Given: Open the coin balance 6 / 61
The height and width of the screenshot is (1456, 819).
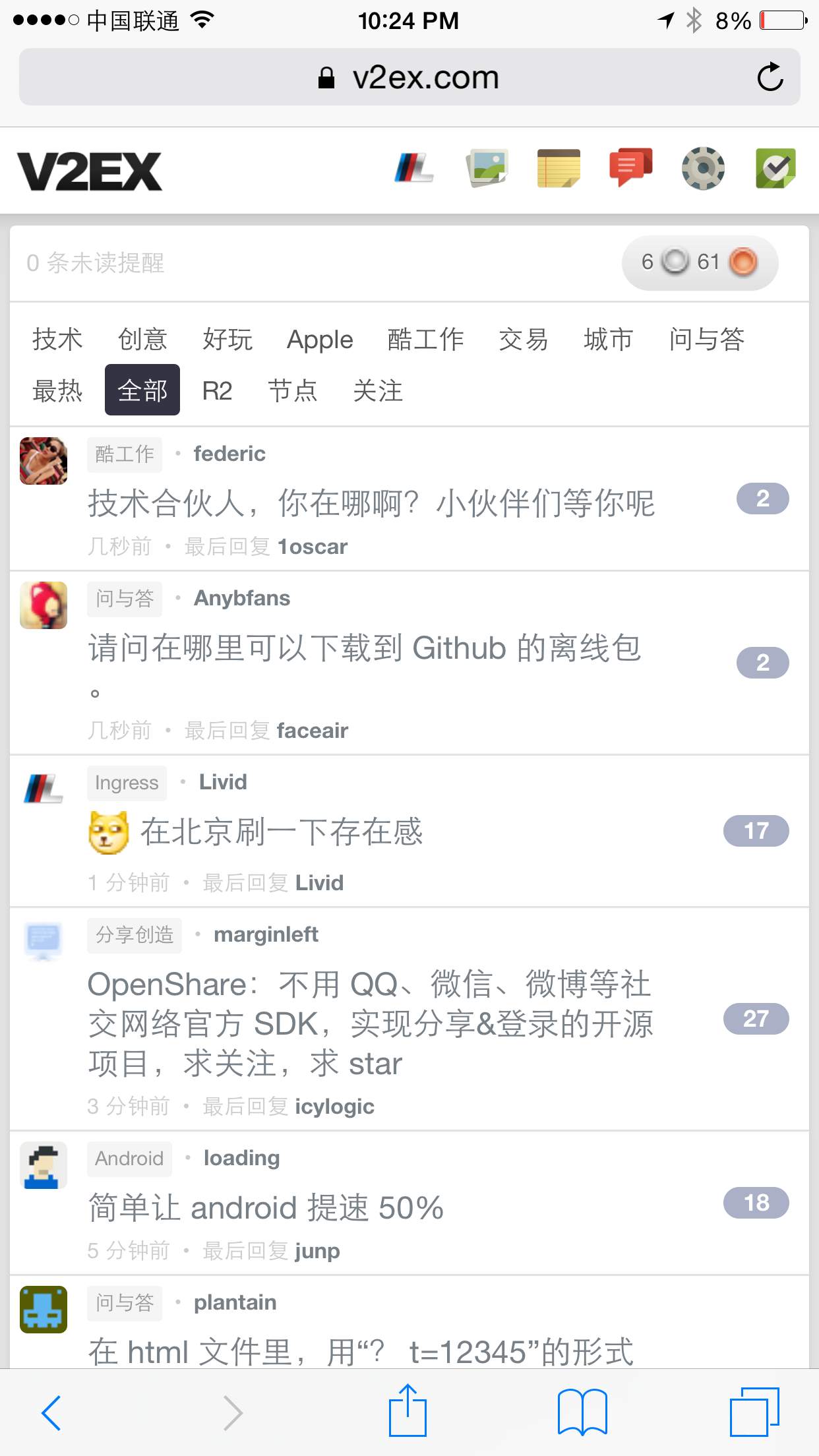Looking at the screenshot, I should pos(700,262).
